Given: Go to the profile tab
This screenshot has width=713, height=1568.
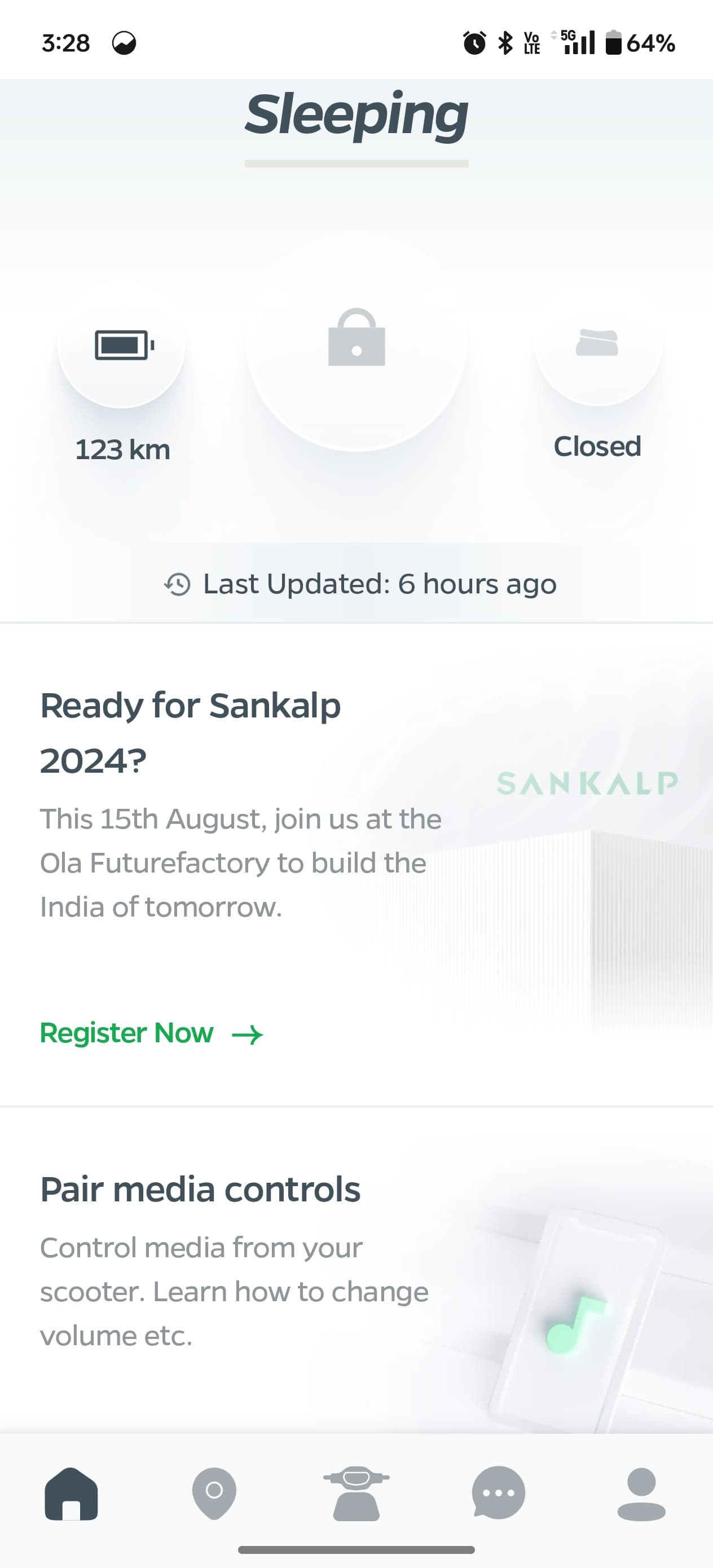Looking at the screenshot, I should [x=641, y=1492].
